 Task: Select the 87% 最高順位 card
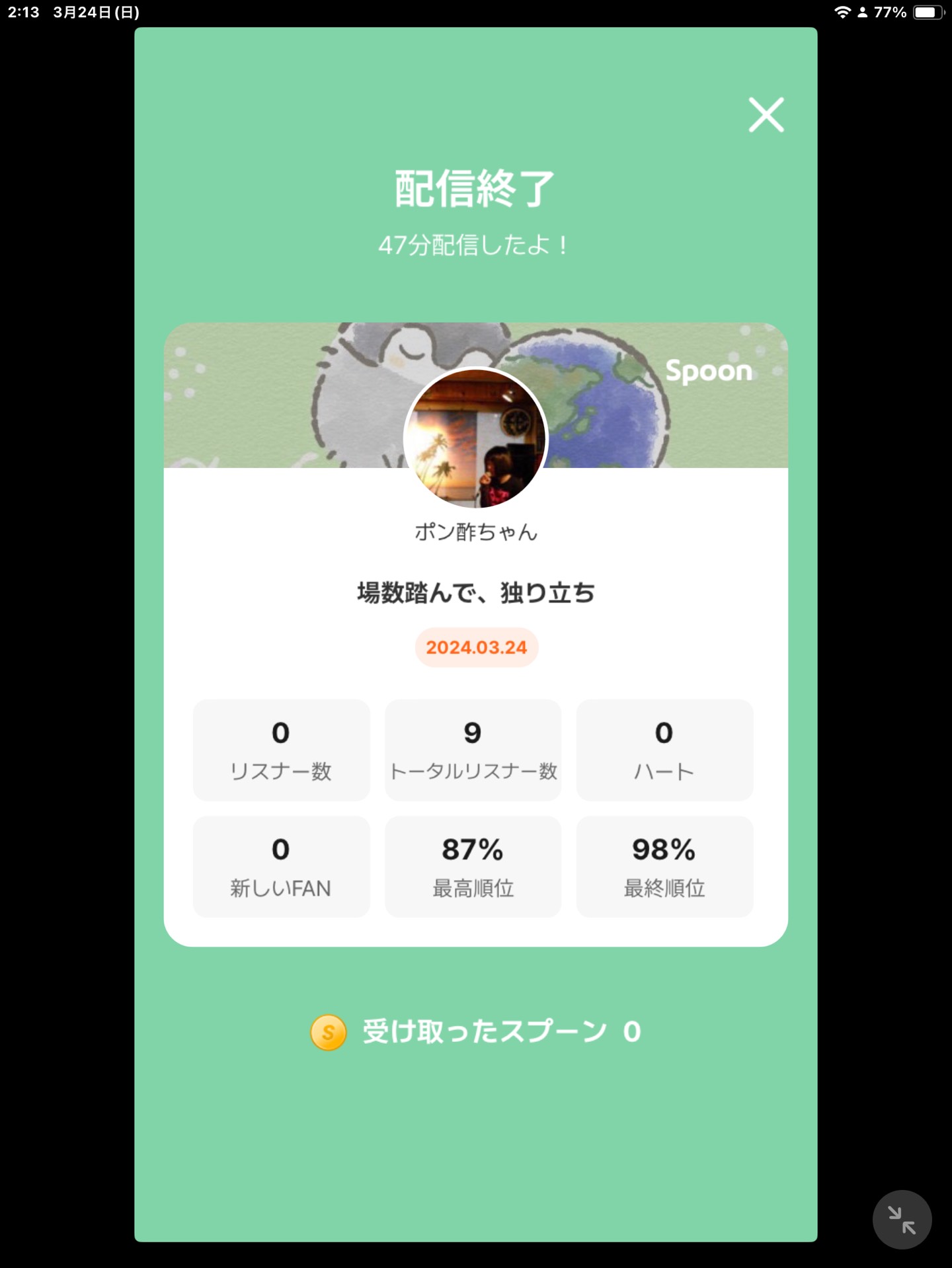tap(473, 866)
